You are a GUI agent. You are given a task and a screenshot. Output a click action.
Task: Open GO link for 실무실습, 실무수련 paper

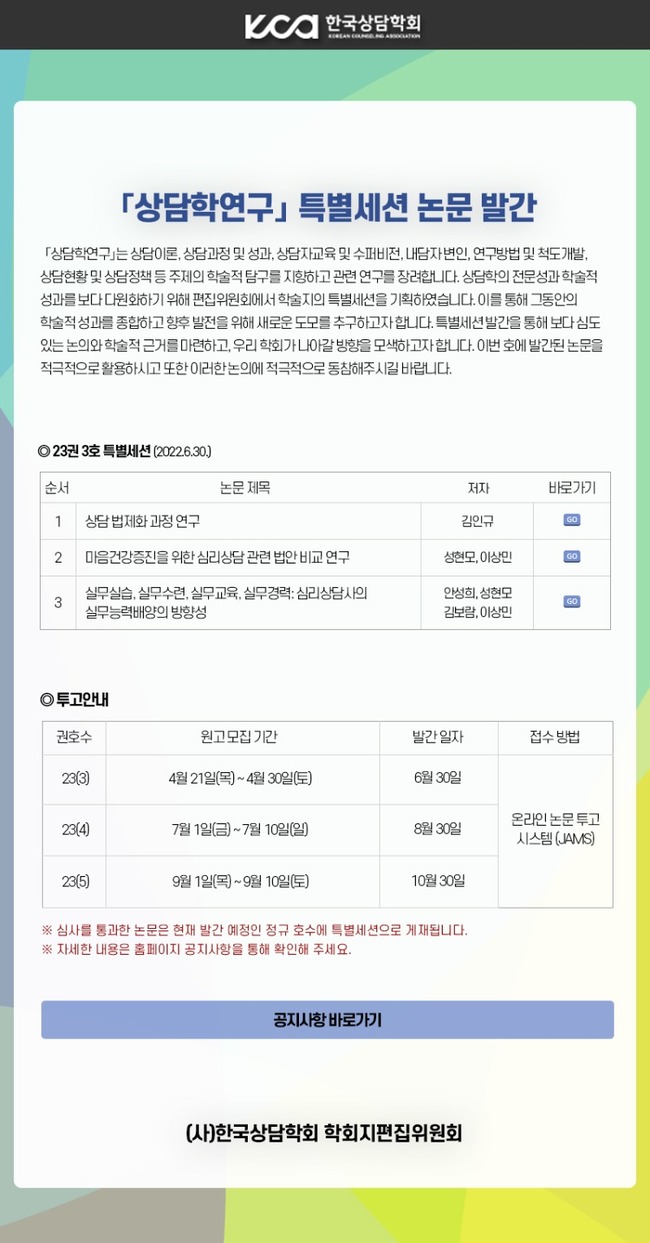pos(572,601)
